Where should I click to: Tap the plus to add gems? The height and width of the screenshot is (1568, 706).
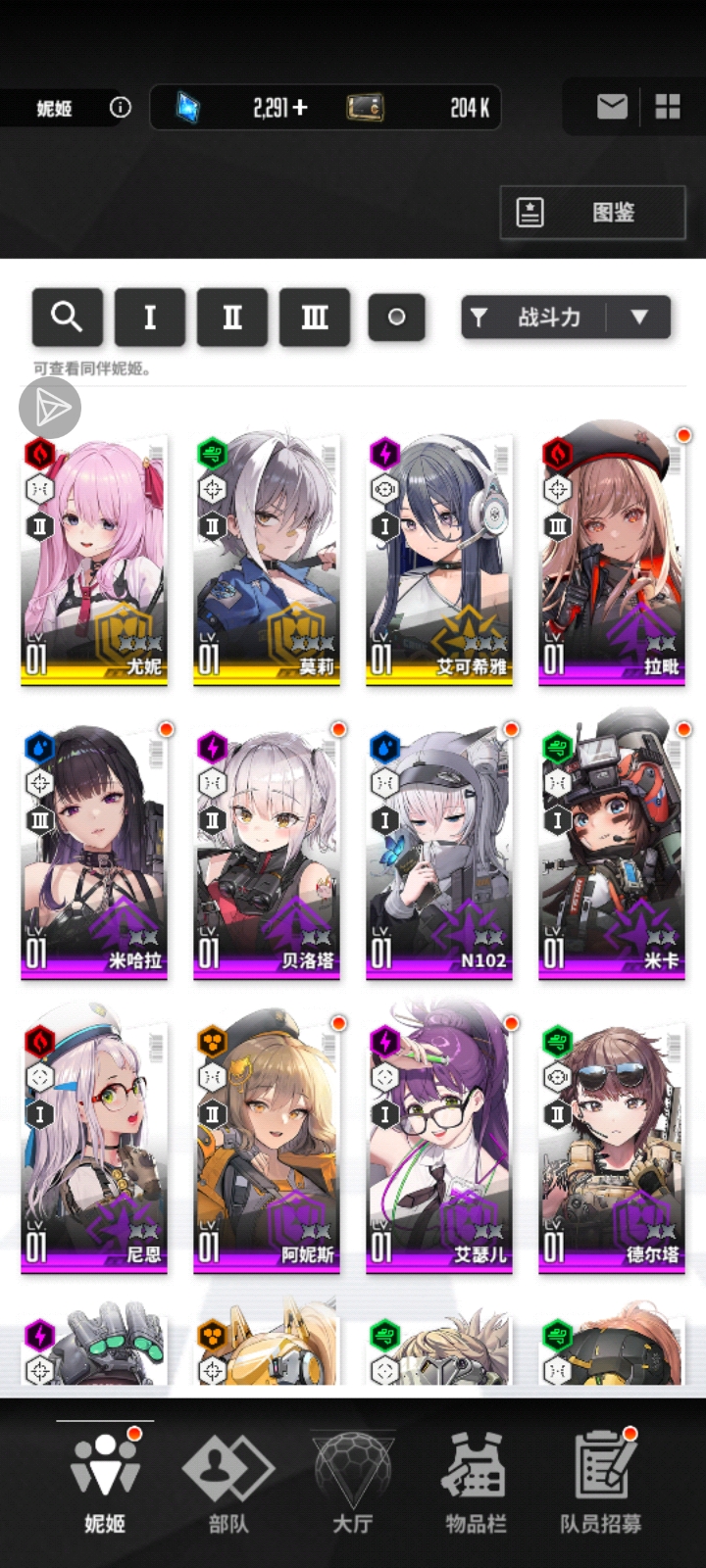coord(300,107)
